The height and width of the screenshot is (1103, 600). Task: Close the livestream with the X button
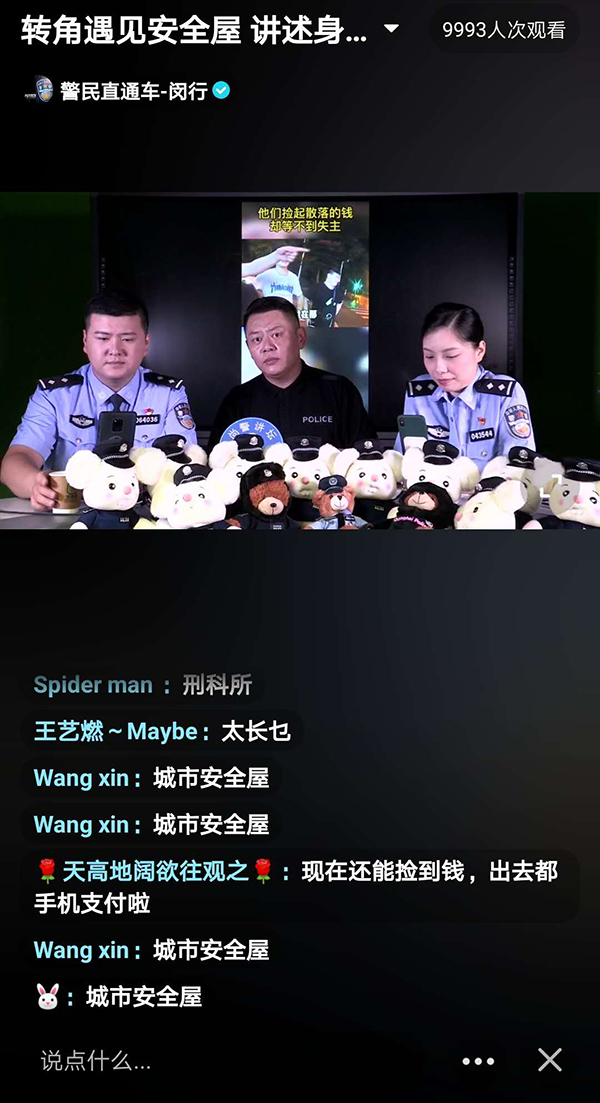tap(550, 1060)
